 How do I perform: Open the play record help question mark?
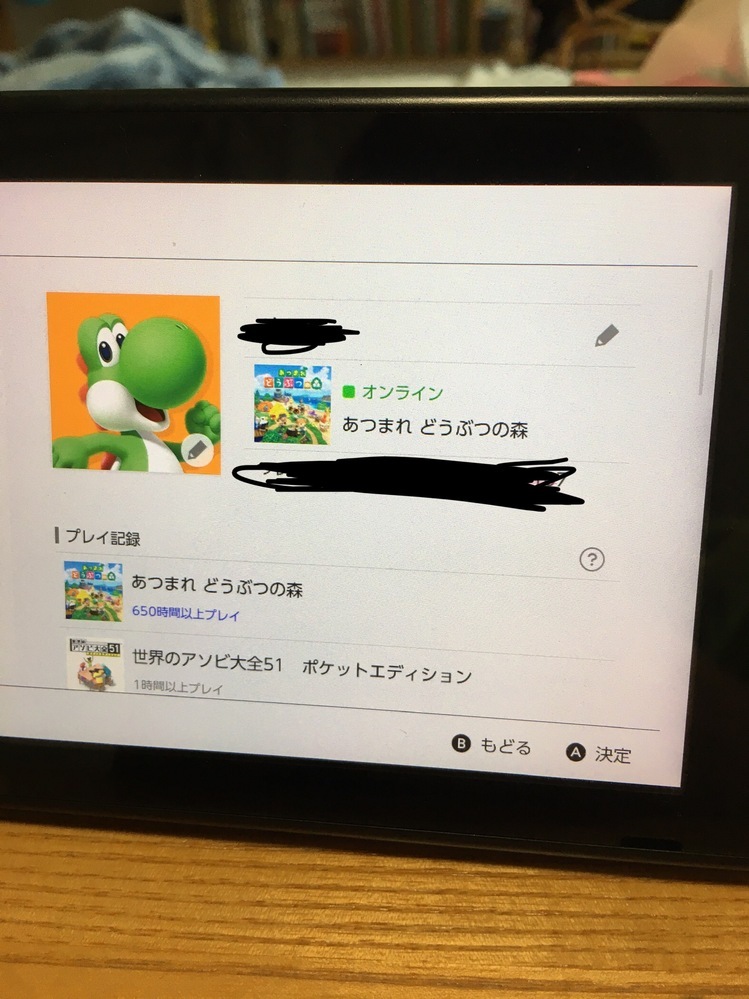(x=592, y=560)
